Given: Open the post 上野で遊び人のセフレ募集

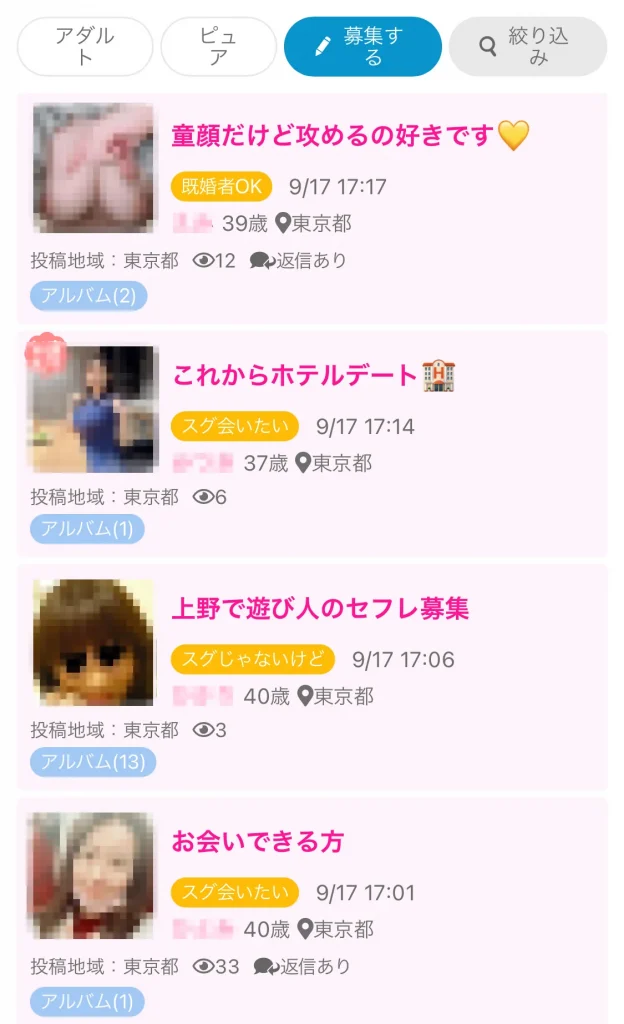Looking at the screenshot, I should (320, 608).
